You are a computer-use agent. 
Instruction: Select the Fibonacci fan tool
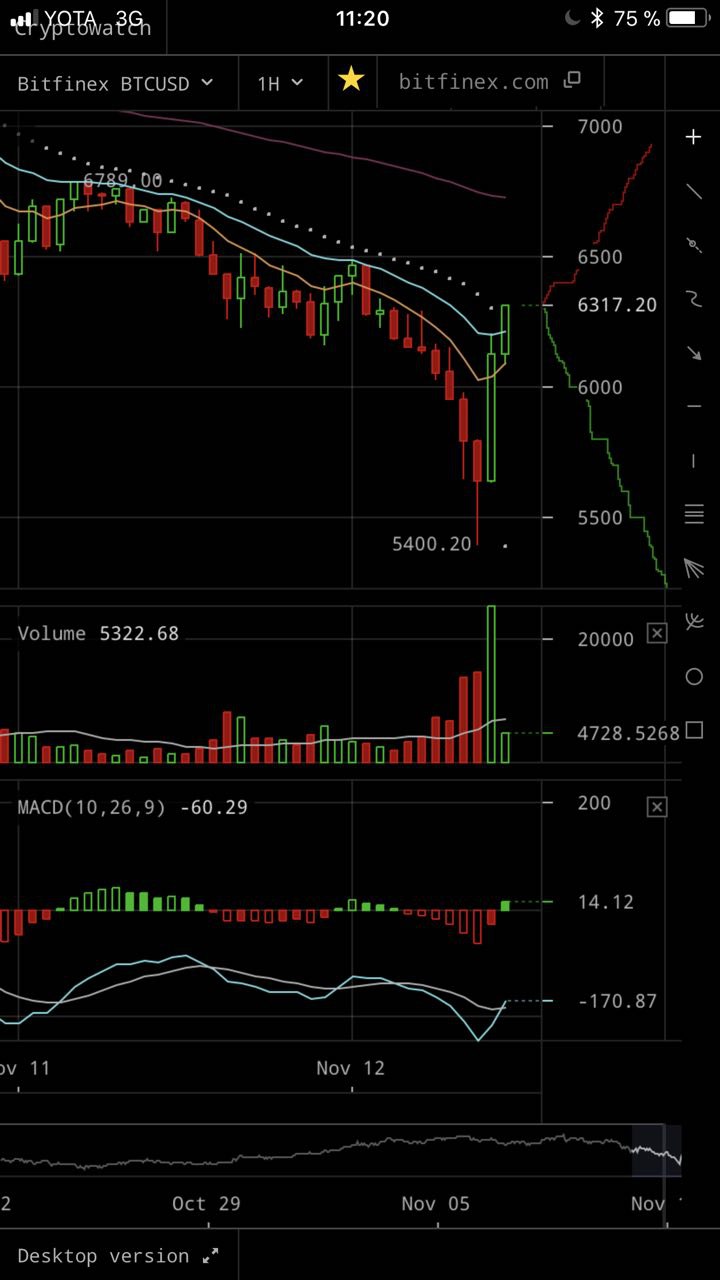point(693,569)
